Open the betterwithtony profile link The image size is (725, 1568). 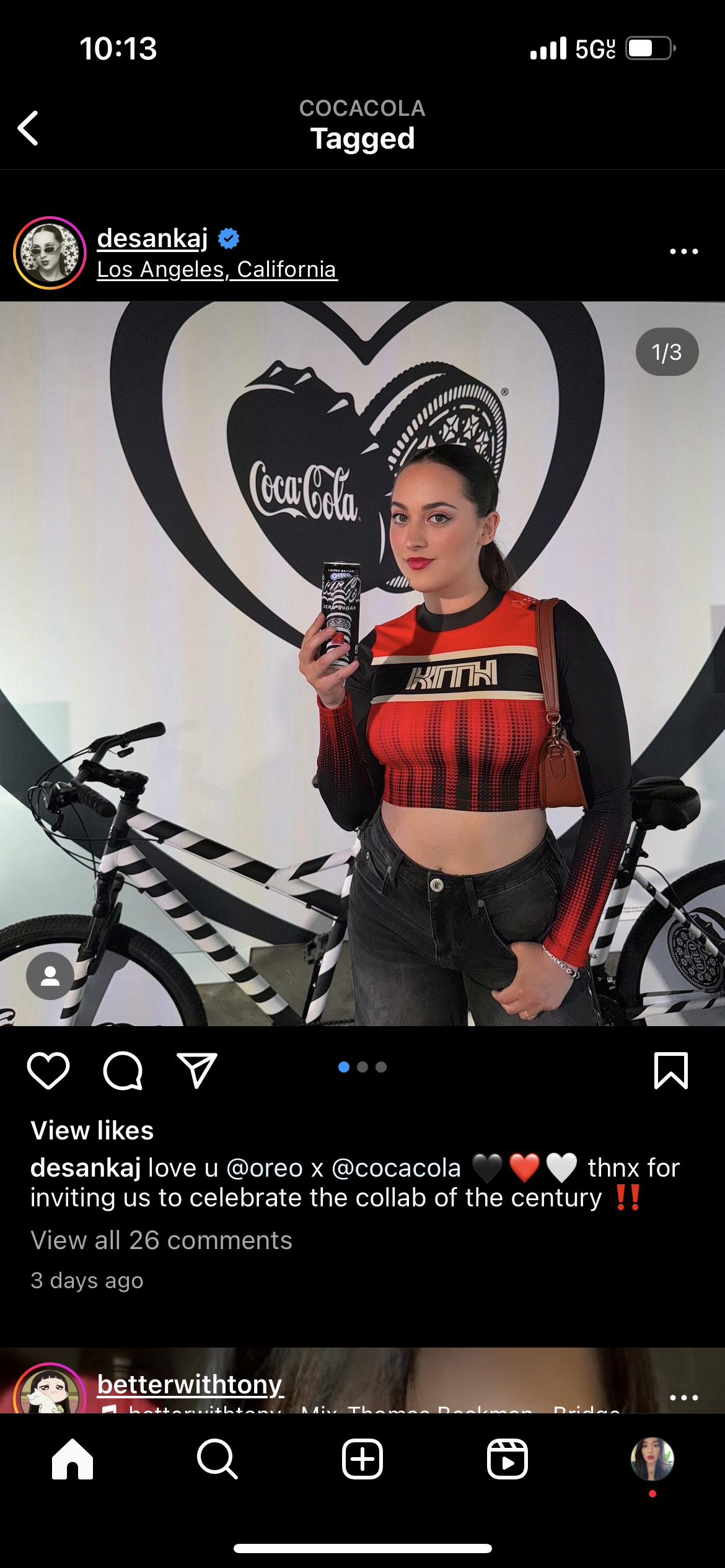(x=190, y=1384)
